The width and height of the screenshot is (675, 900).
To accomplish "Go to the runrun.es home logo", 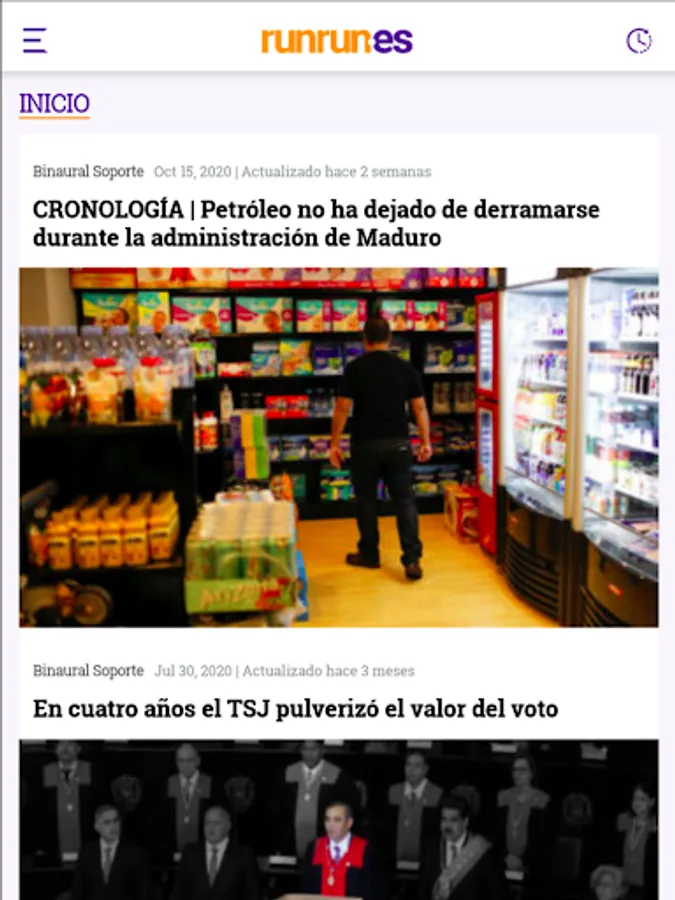I will click(x=337, y=40).
